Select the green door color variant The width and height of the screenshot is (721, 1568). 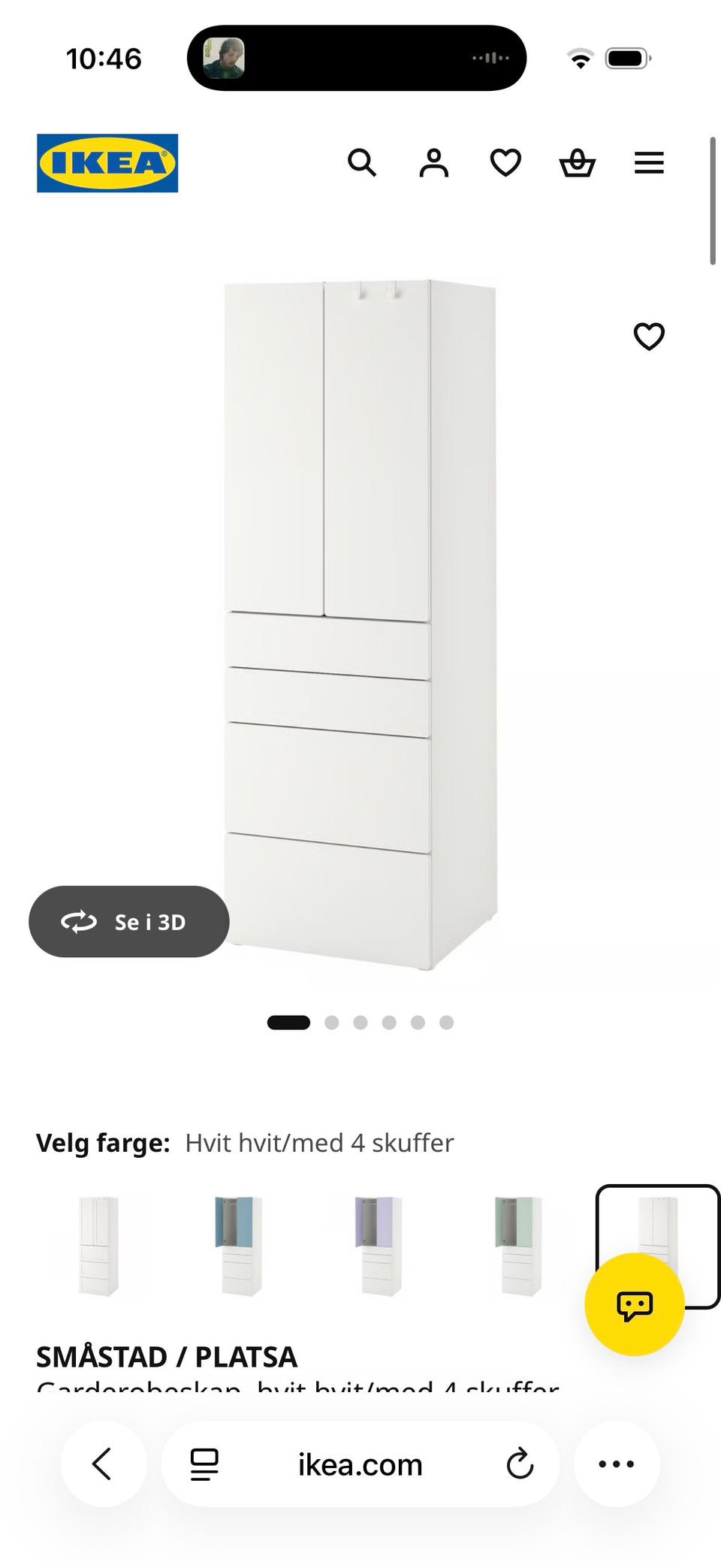(521, 1246)
